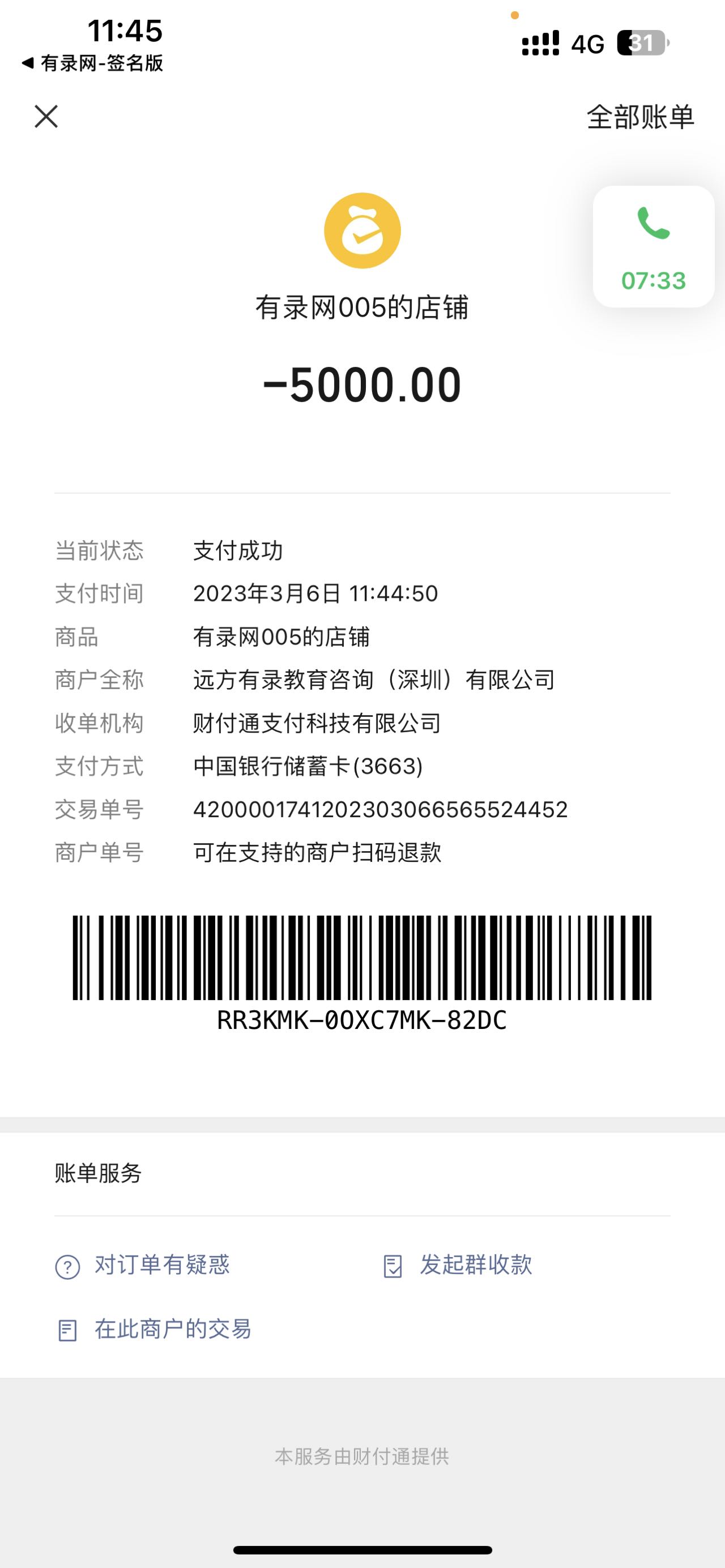Close the payment detail page
The height and width of the screenshot is (1568, 725).
pyautogui.click(x=46, y=116)
